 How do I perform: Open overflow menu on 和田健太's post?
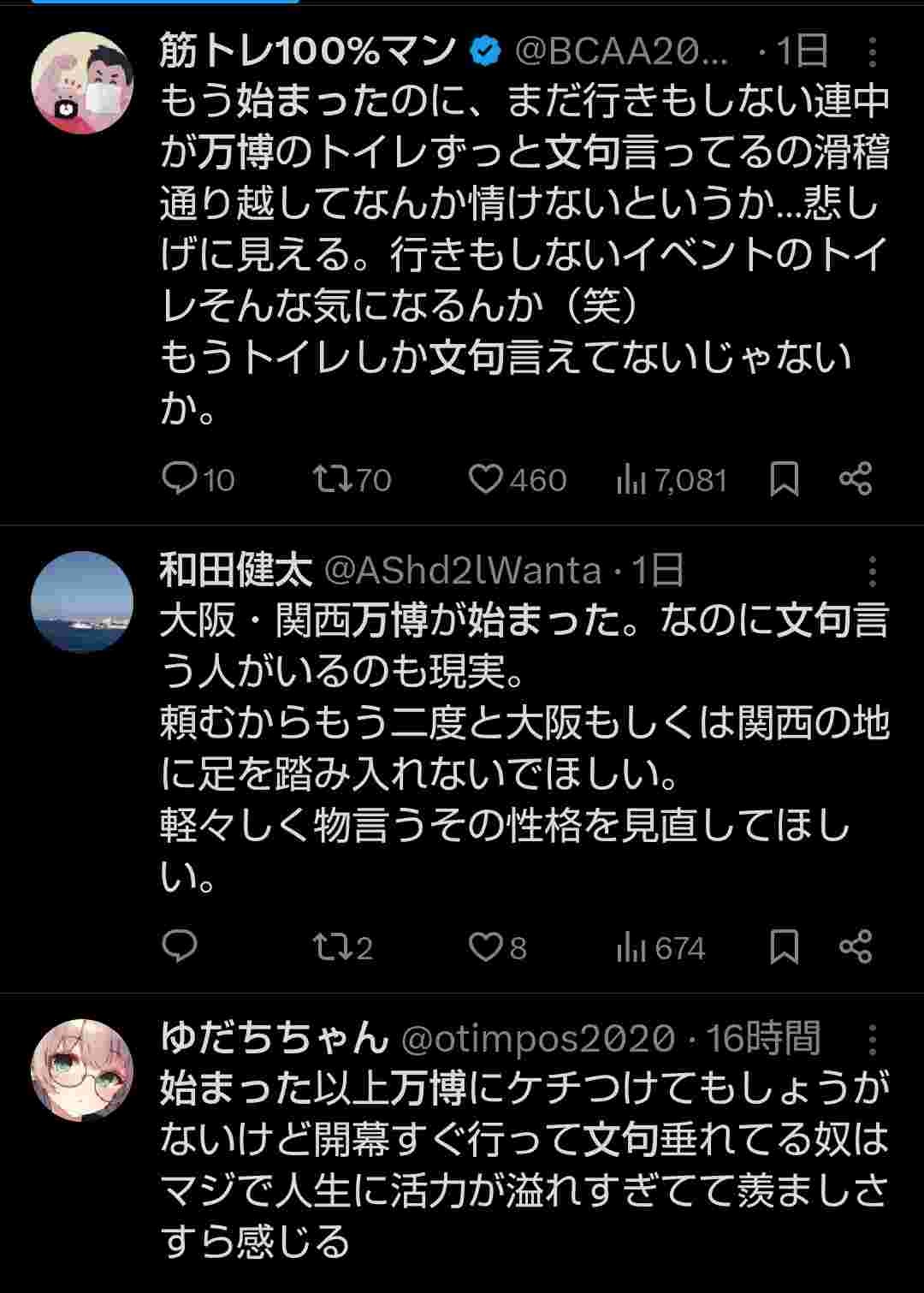[x=872, y=571]
